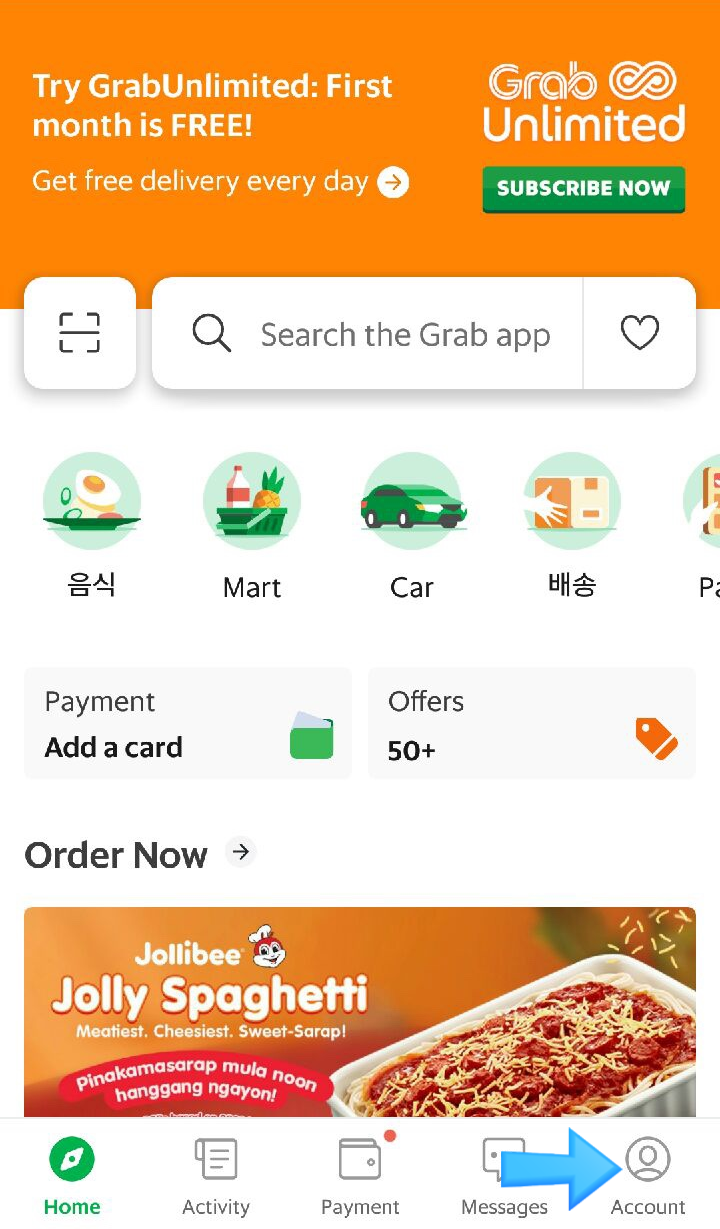Add a card under Payment
The image size is (720, 1229).
pos(188,723)
